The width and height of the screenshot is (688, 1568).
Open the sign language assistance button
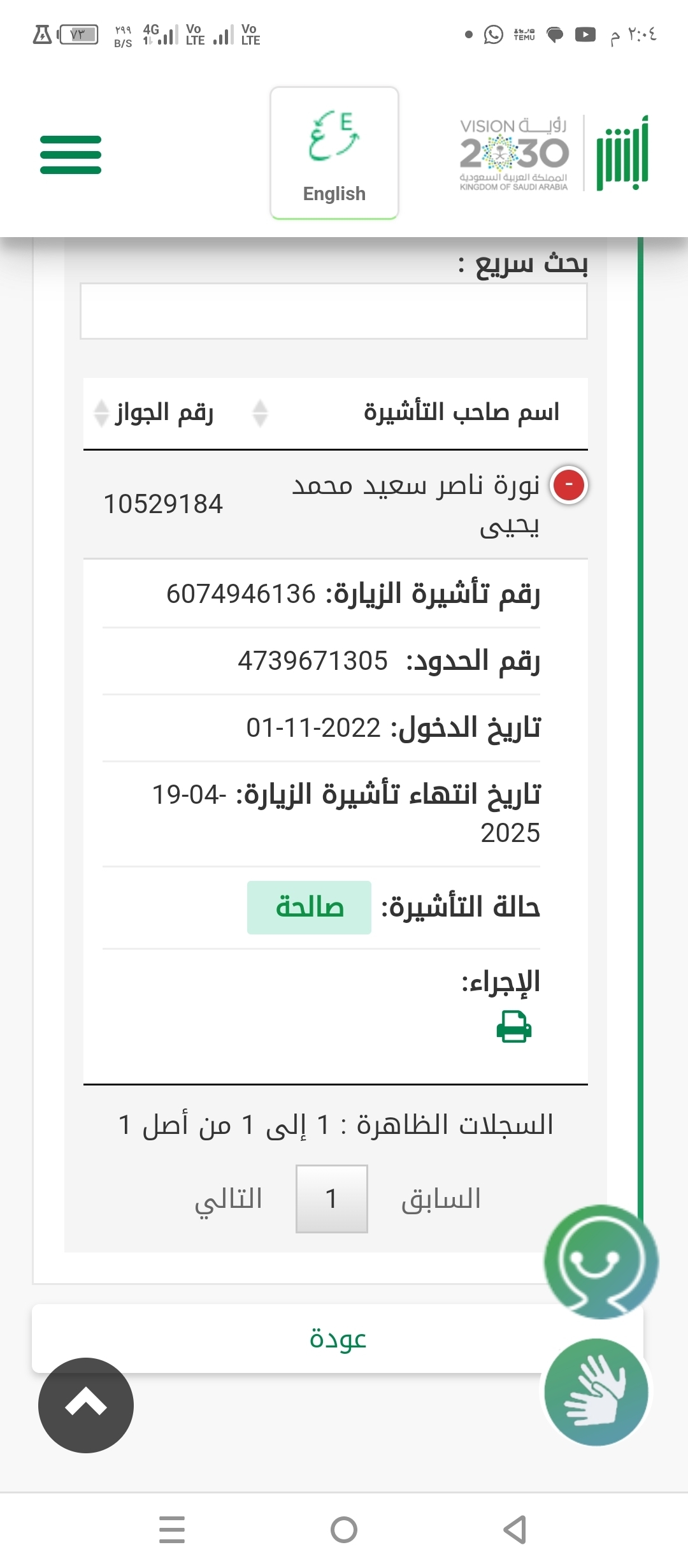click(597, 1392)
